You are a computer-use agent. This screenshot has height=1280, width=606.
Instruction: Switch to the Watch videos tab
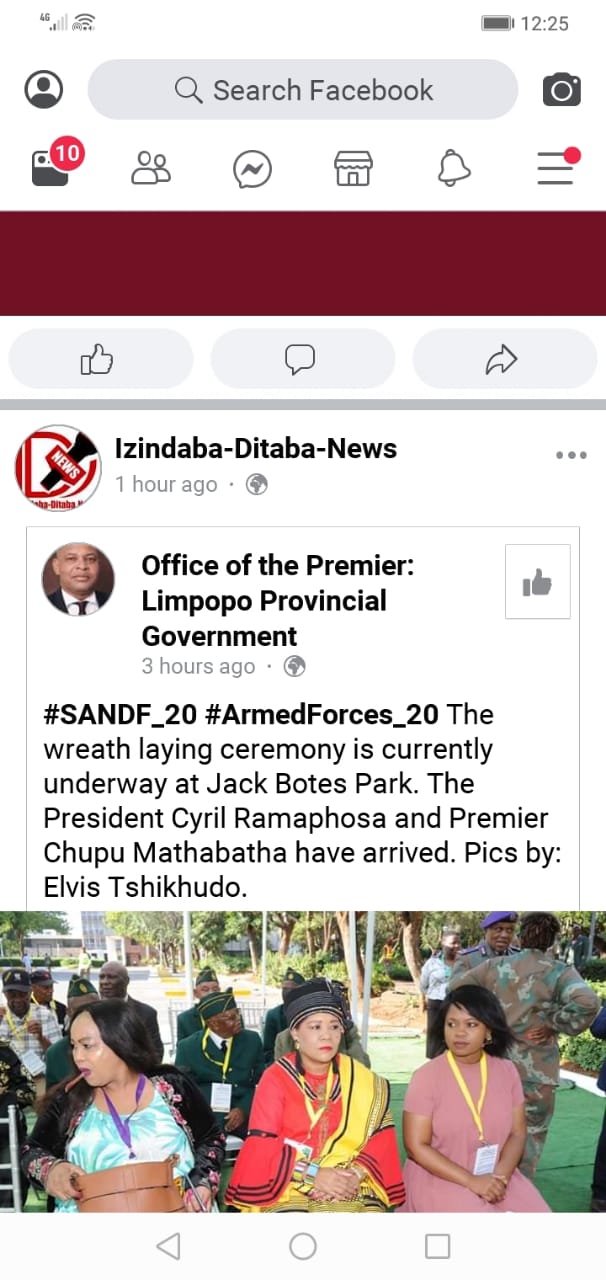[51, 168]
